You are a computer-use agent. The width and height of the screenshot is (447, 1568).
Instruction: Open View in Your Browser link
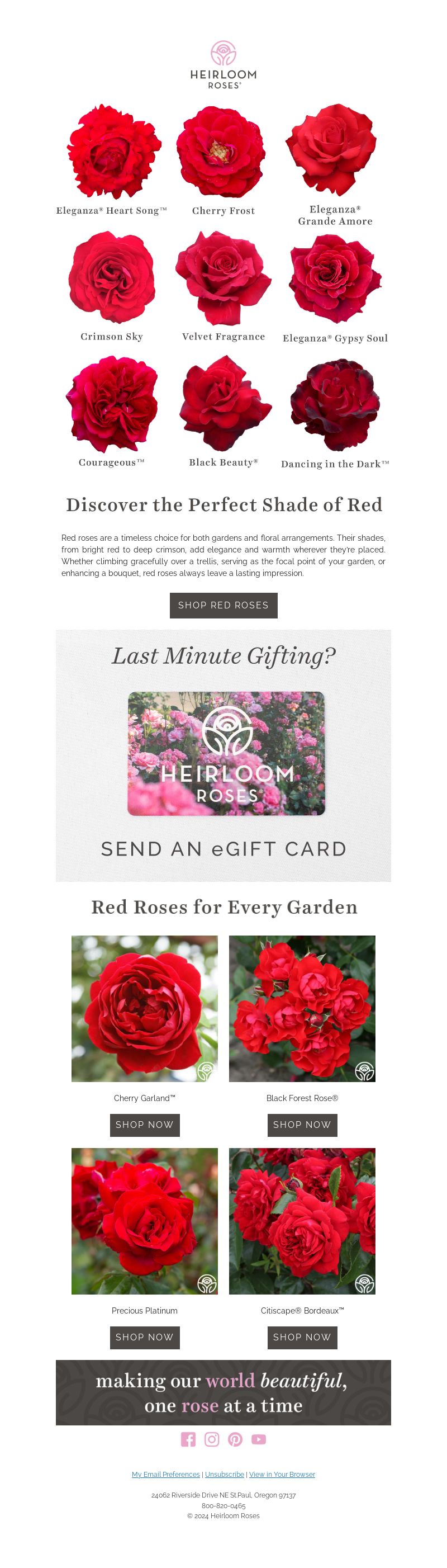[x=282, y=1474]
